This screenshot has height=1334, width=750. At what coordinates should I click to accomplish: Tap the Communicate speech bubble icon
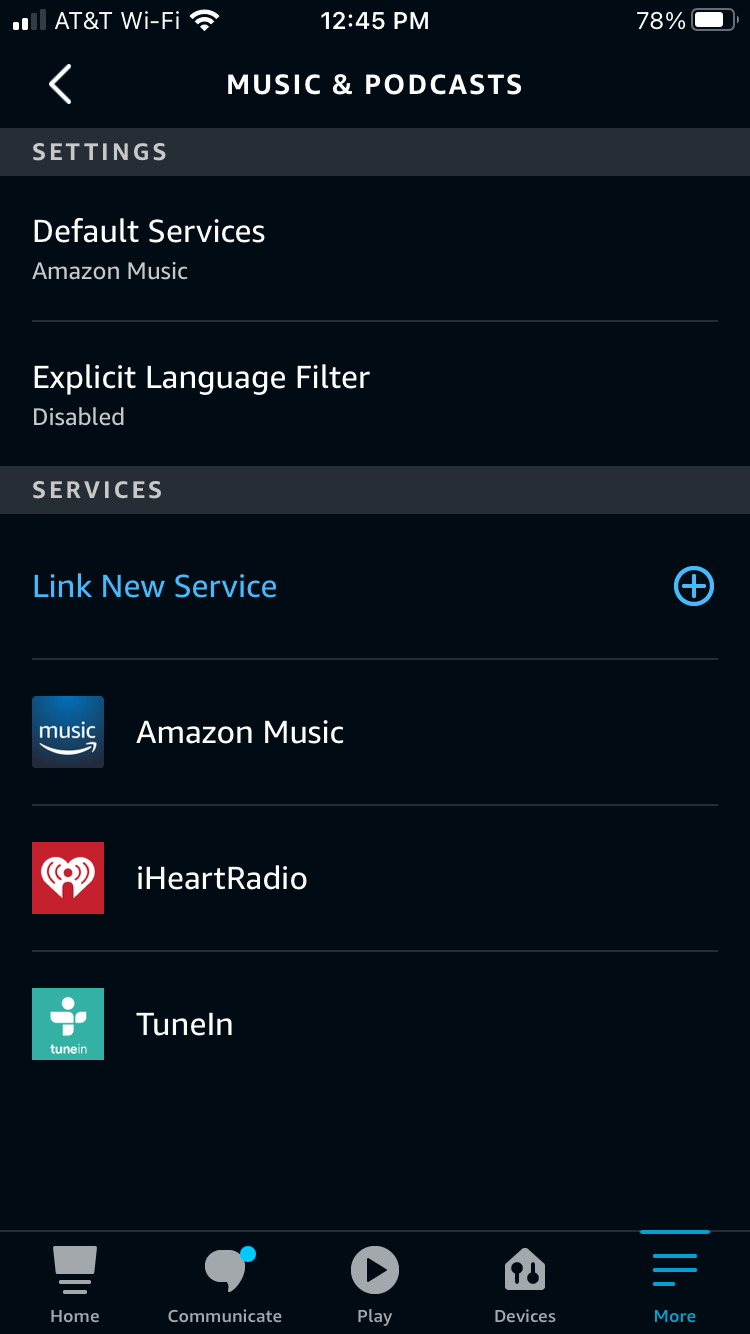(224, 1268)
